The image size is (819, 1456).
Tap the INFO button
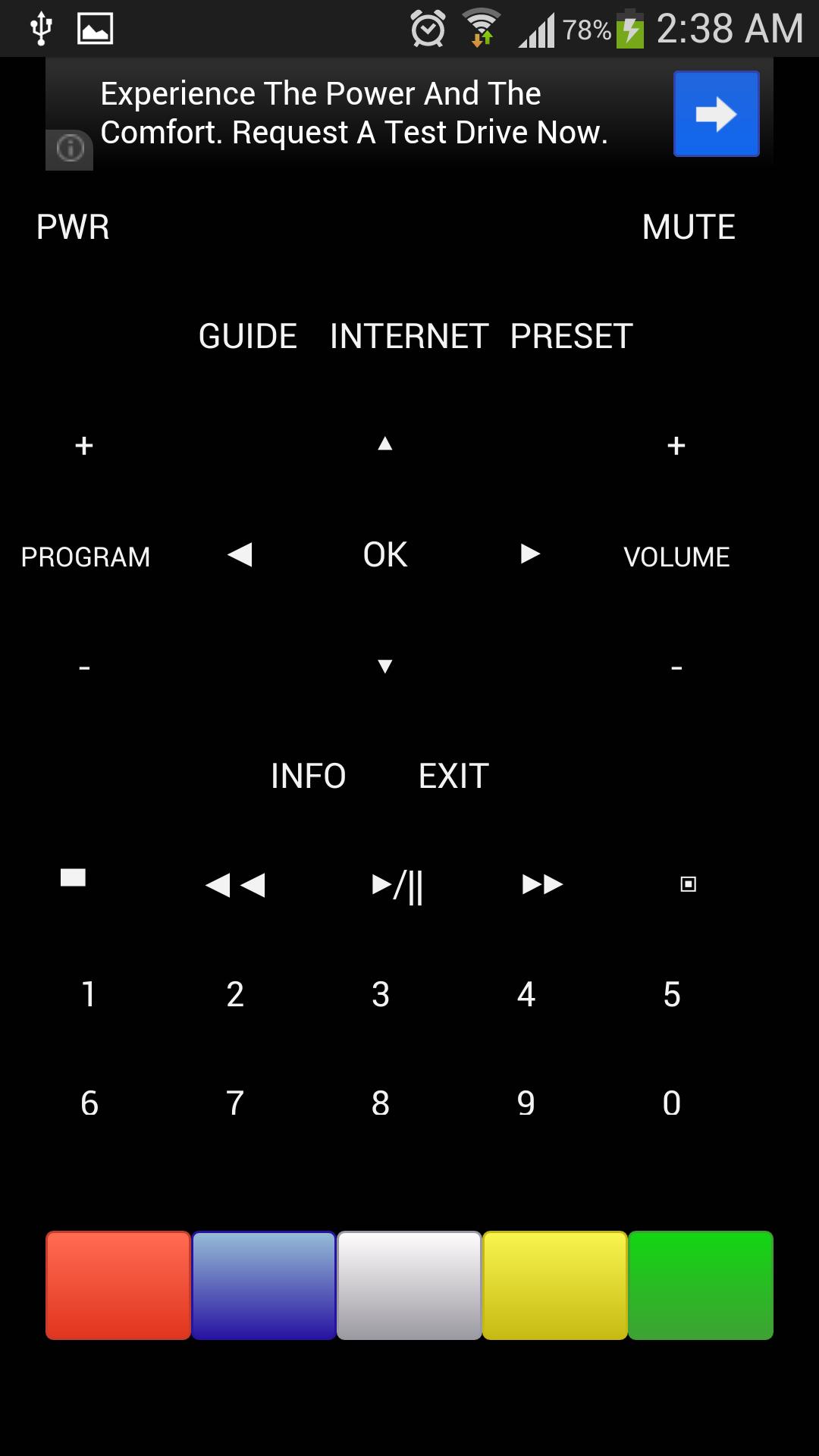[x=308, y=776]
